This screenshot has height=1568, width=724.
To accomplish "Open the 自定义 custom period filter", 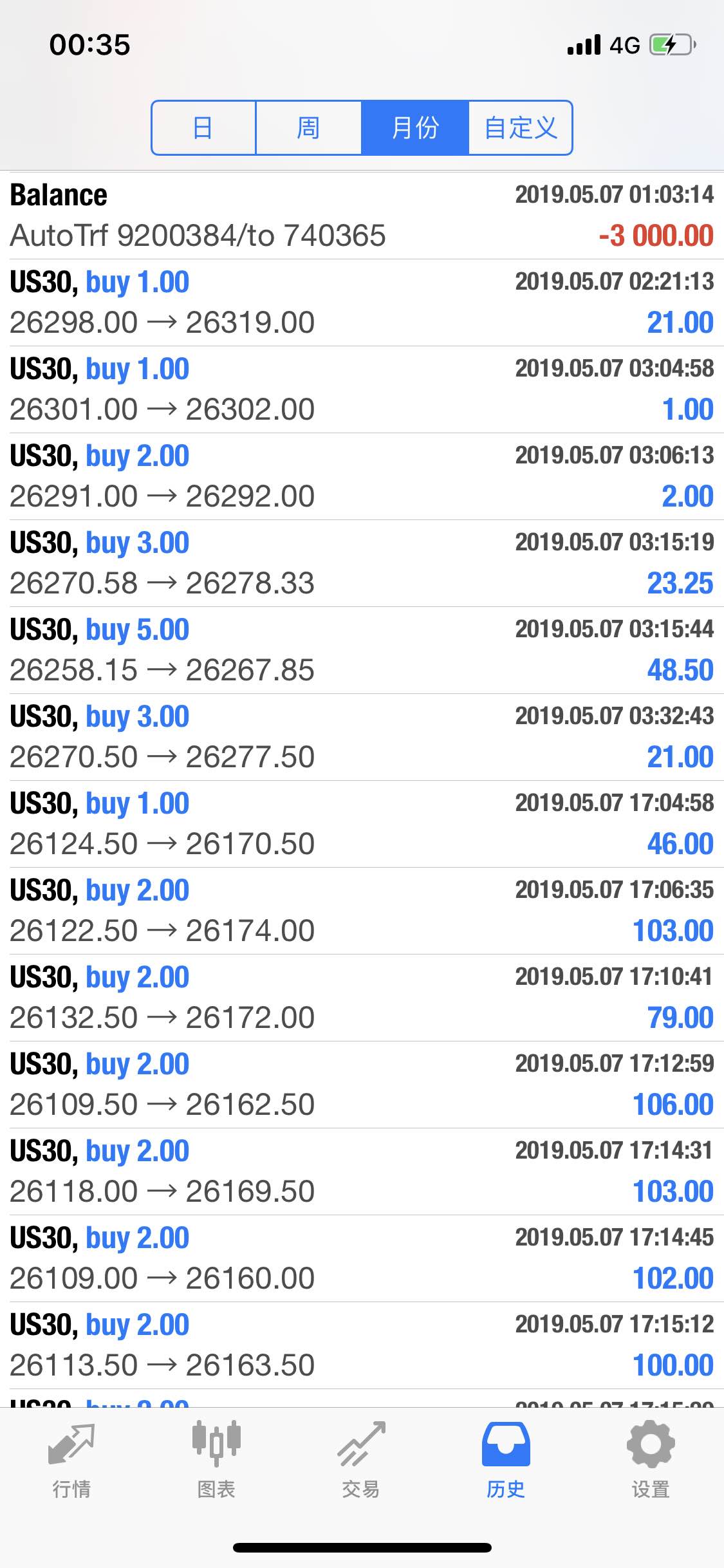I will (x=520, y=127).
